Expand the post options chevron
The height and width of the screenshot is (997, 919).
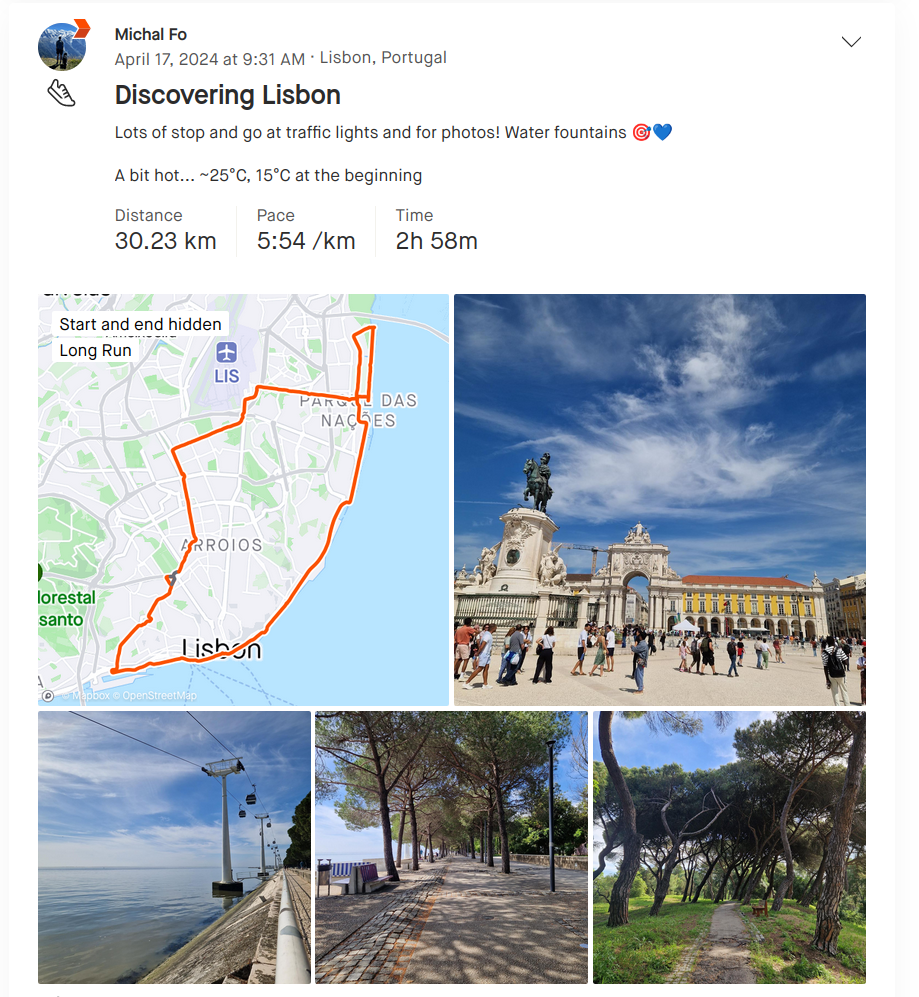(851, 42)
